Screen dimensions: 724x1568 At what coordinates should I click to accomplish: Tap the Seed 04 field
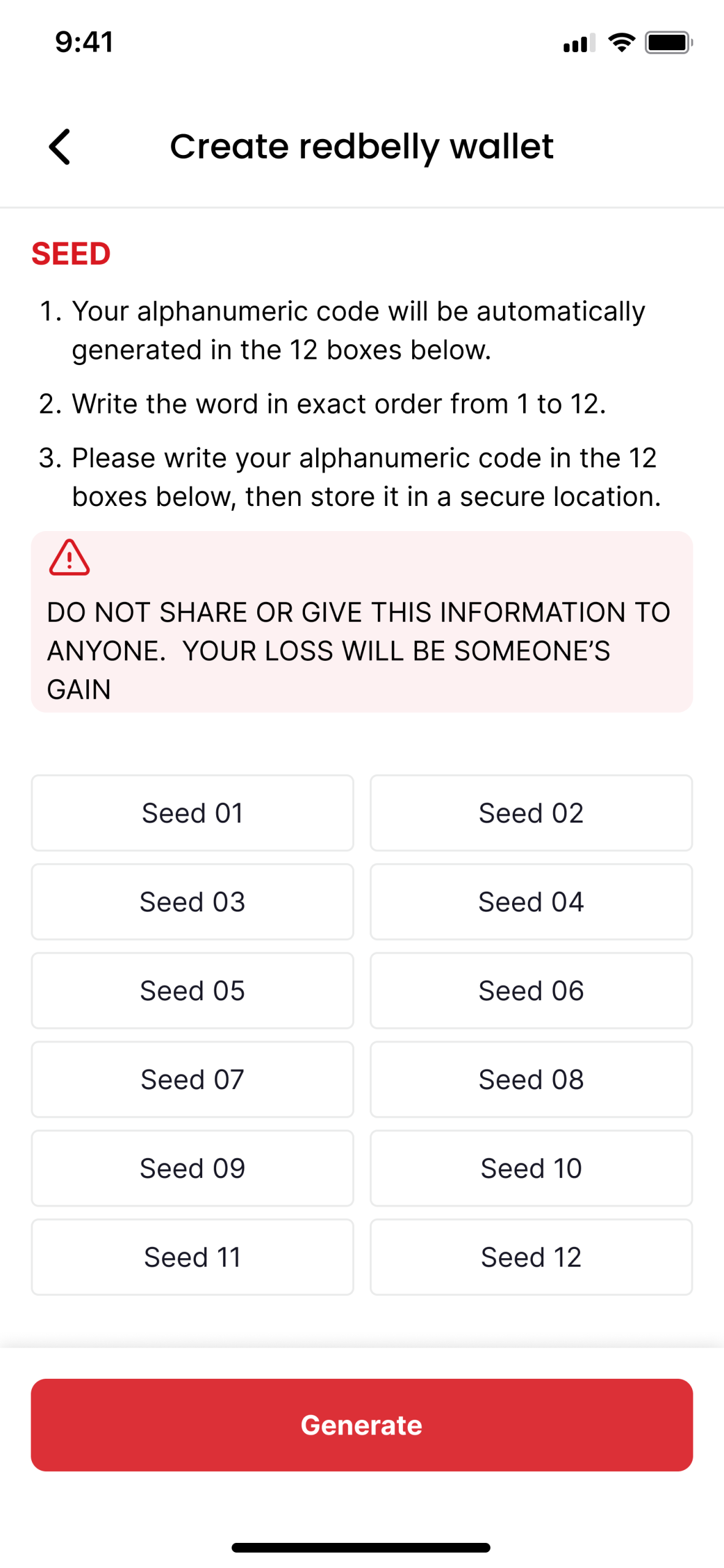click(531, 902)
